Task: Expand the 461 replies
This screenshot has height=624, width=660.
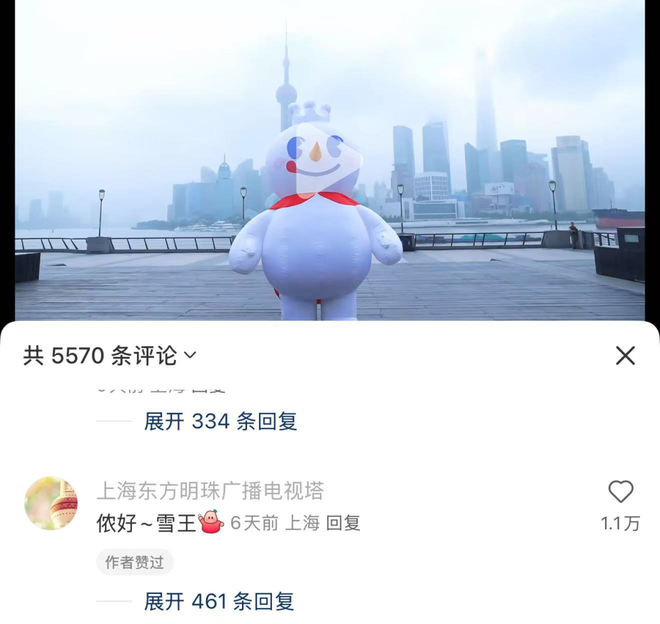Action: coord(219,601)
